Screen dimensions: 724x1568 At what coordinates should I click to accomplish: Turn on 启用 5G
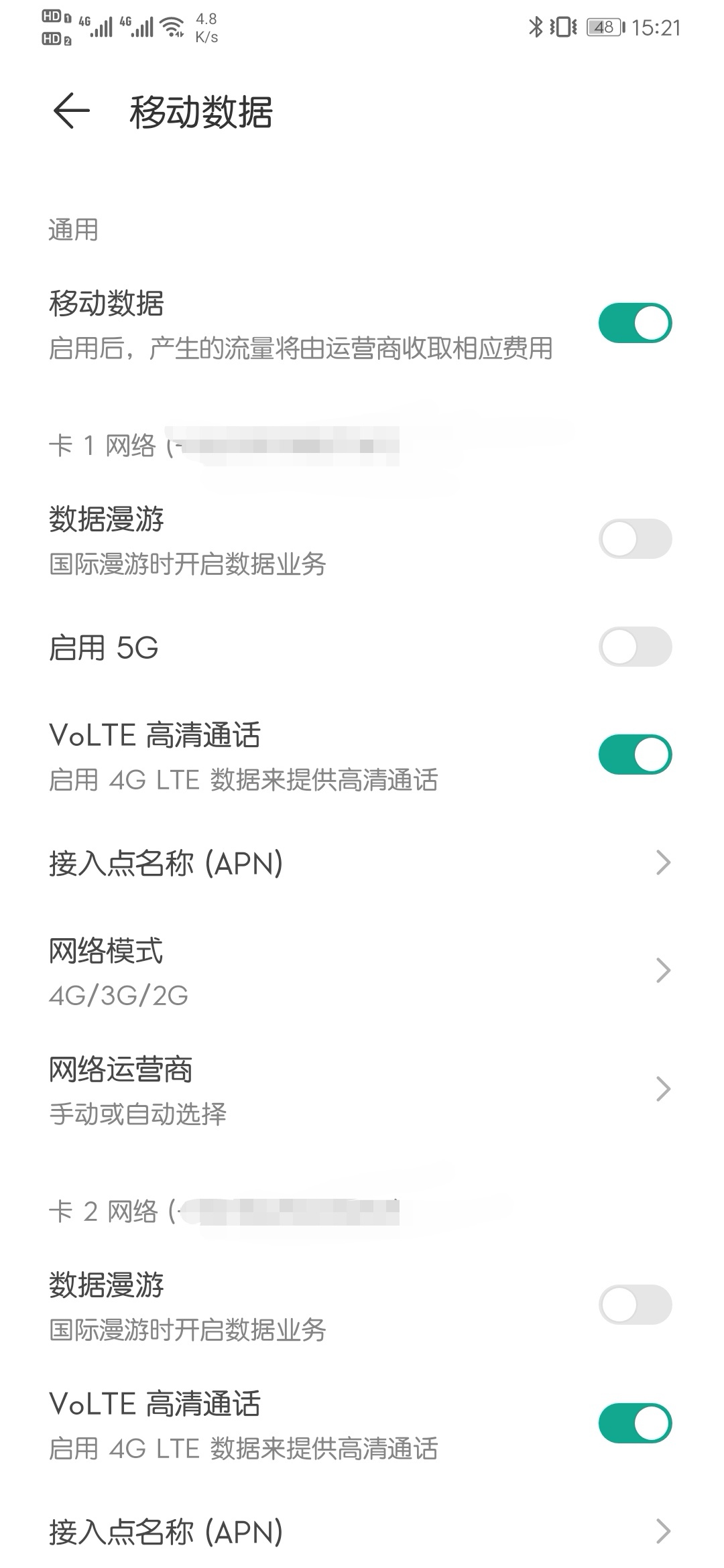635,647
